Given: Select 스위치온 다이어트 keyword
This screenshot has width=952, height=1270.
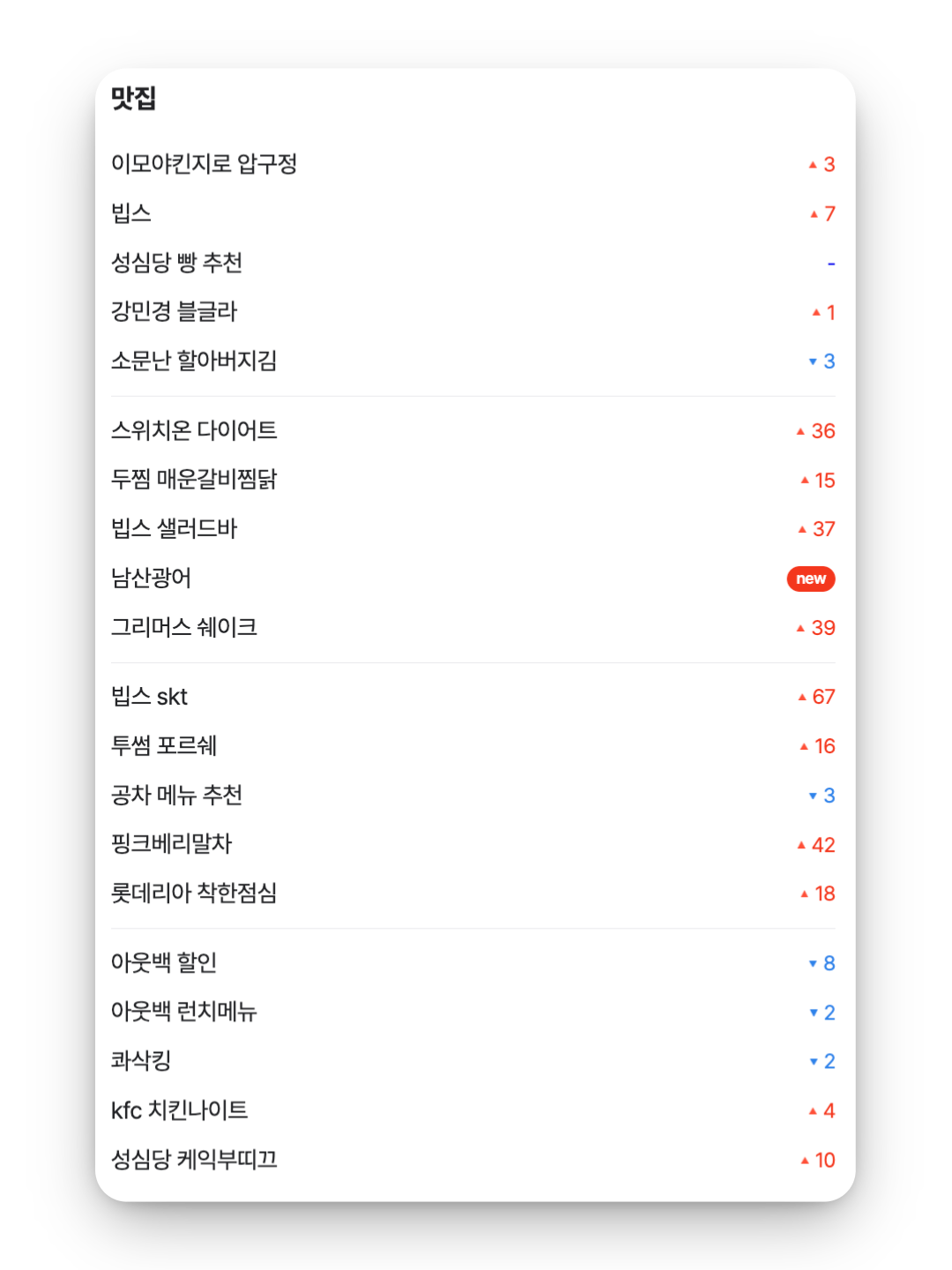Looking at the screenshot, I should click(194, 430).
